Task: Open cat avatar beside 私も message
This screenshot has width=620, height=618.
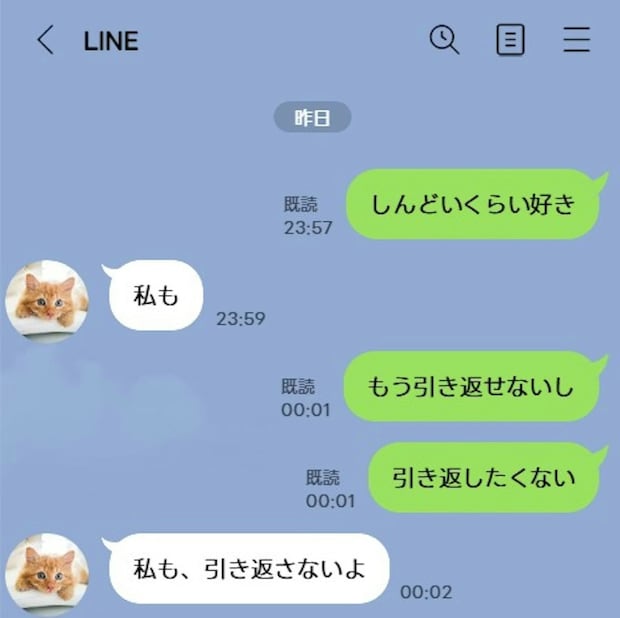Action: pos(48,301)
